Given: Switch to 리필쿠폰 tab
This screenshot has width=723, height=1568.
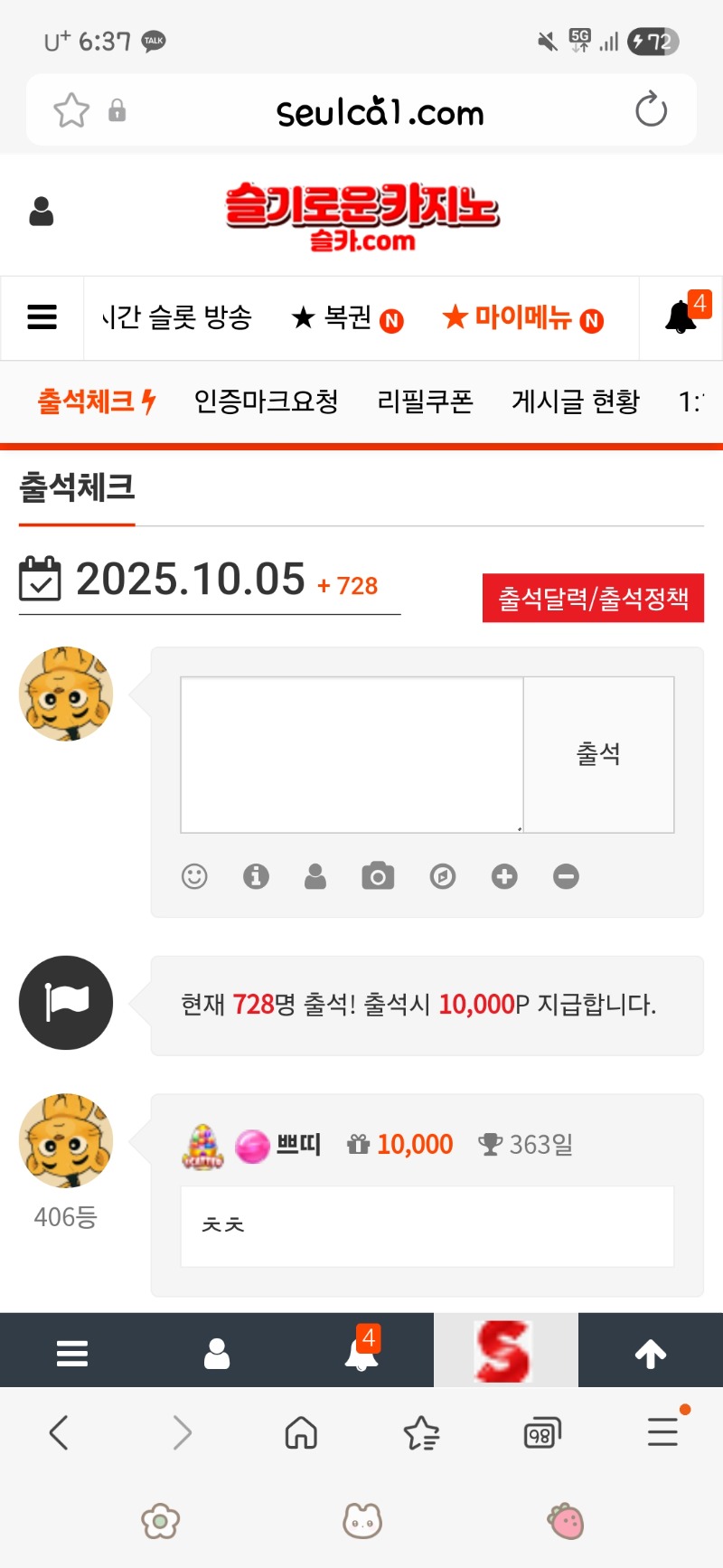Looking at the screenshot, I should 425,401.
